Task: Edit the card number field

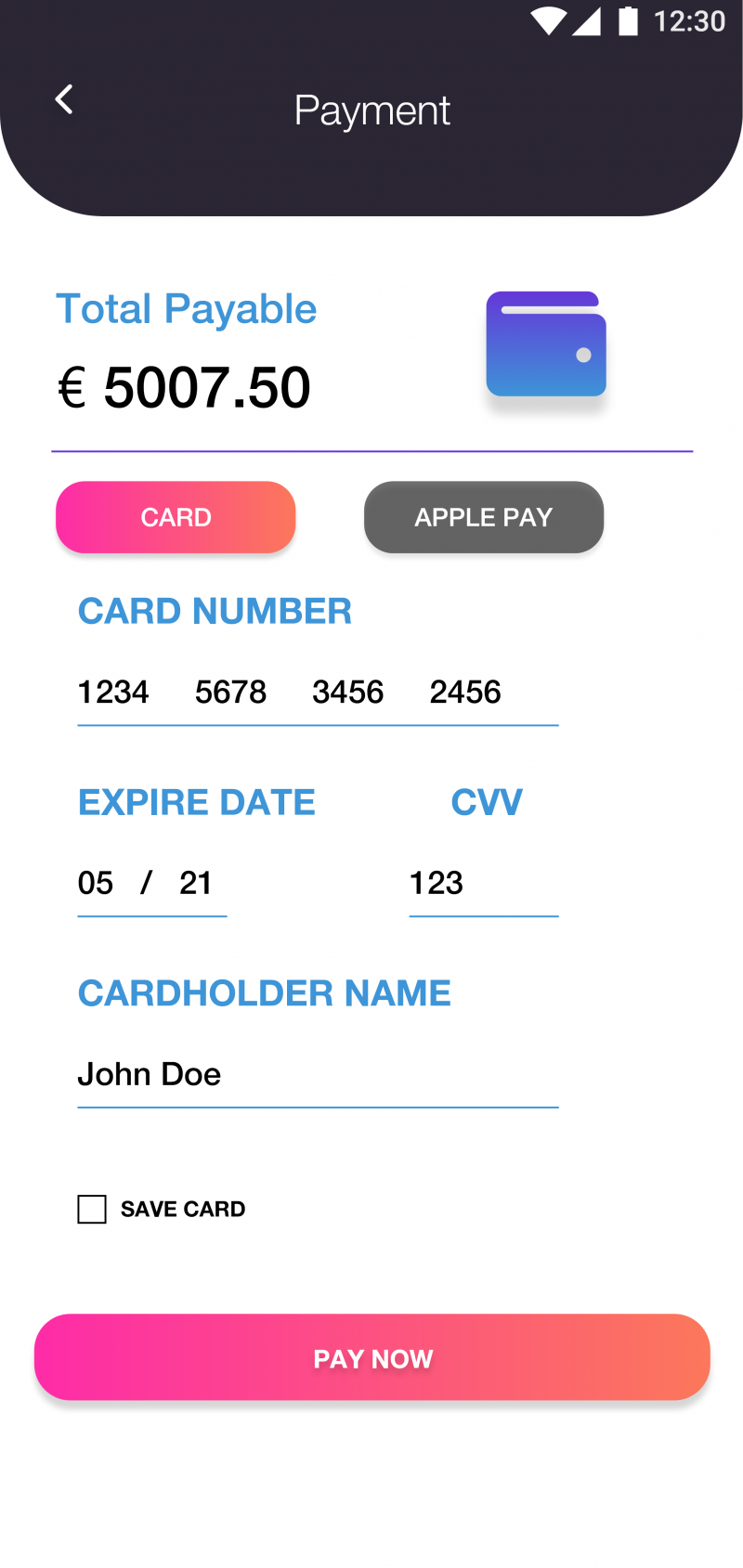Action: click(x=316, y=693)
